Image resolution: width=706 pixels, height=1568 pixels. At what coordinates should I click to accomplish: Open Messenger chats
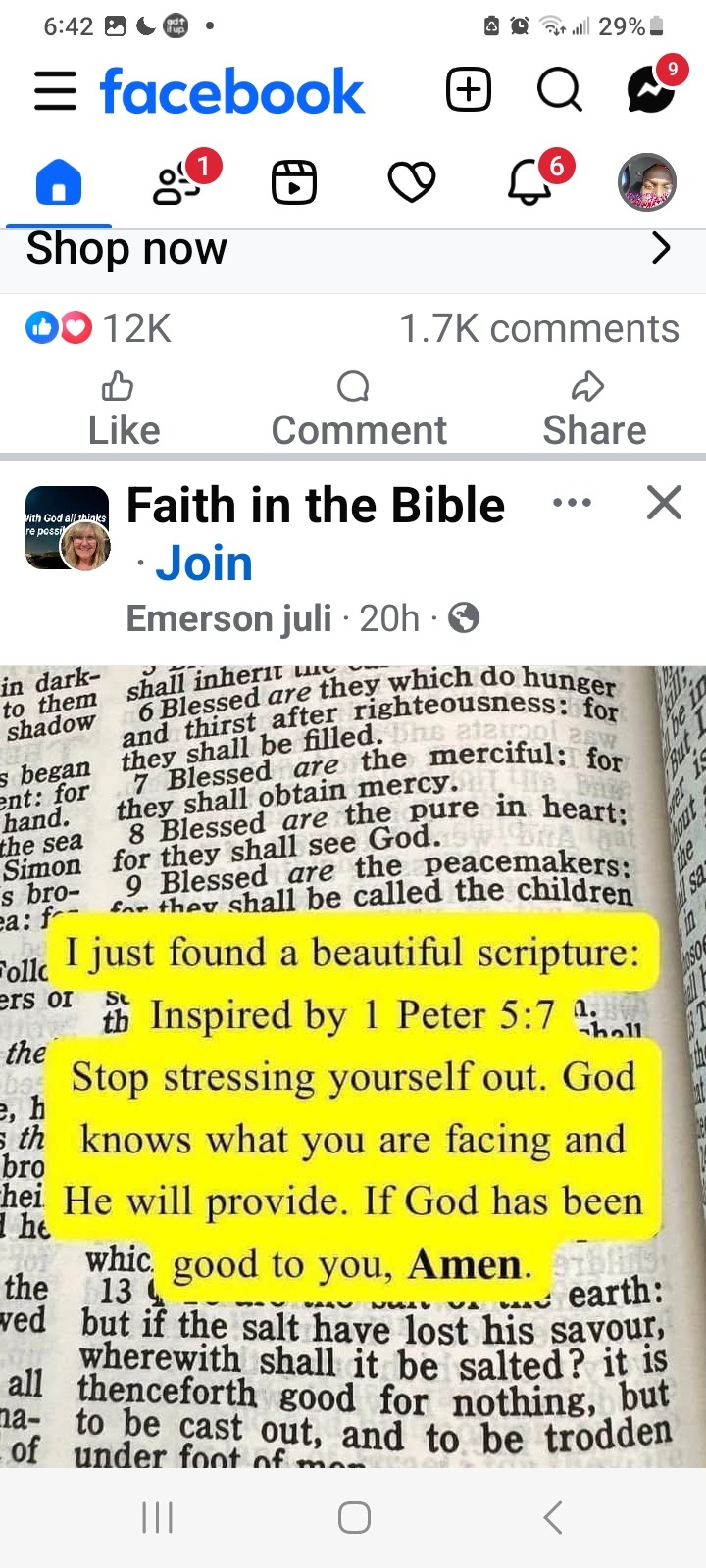(x=651, y=91)
